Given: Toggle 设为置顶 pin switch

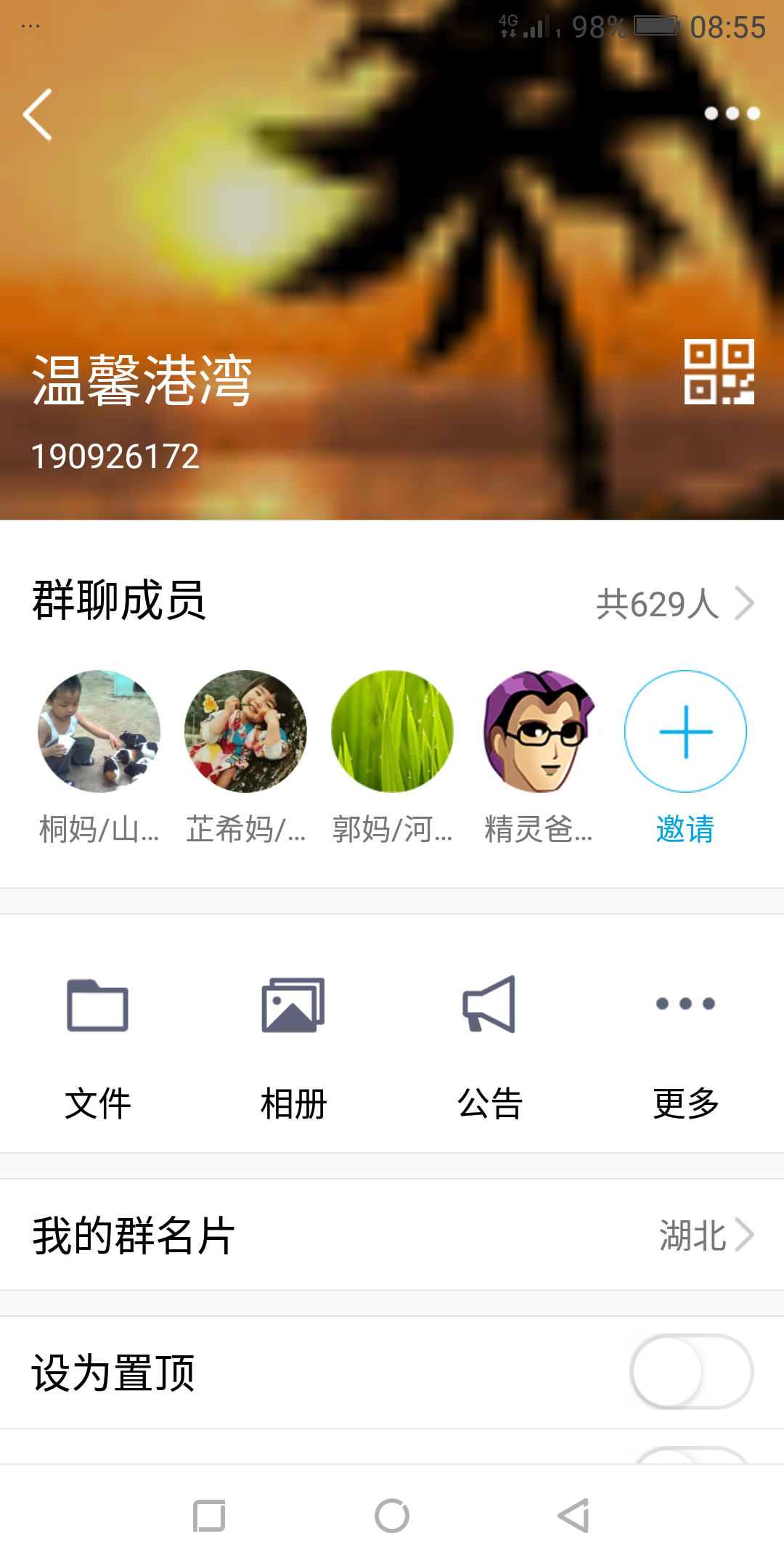Looking at the screenshot, I should point(691,1372).
